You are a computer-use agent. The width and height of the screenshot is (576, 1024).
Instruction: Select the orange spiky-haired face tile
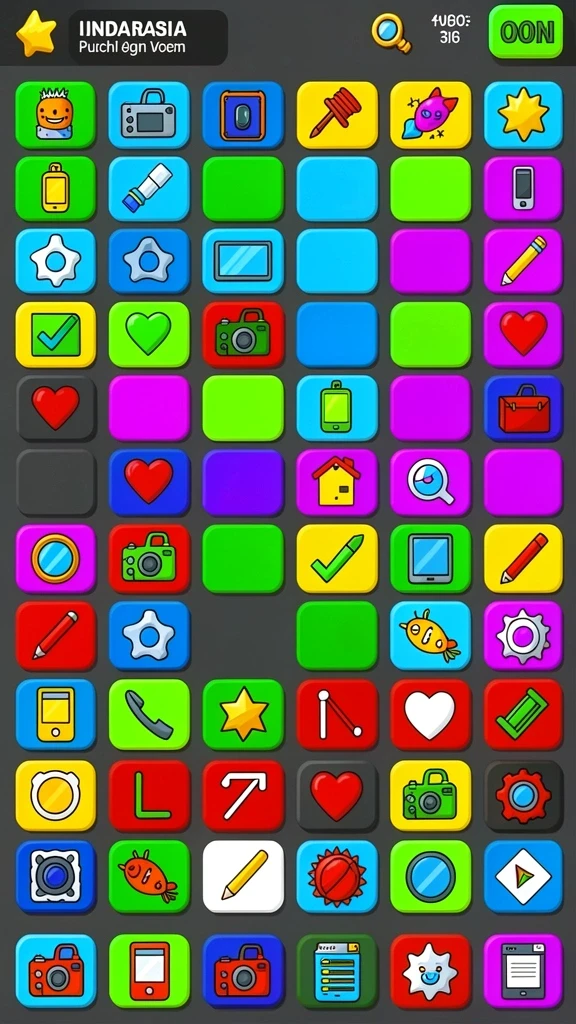coord(56,115)
